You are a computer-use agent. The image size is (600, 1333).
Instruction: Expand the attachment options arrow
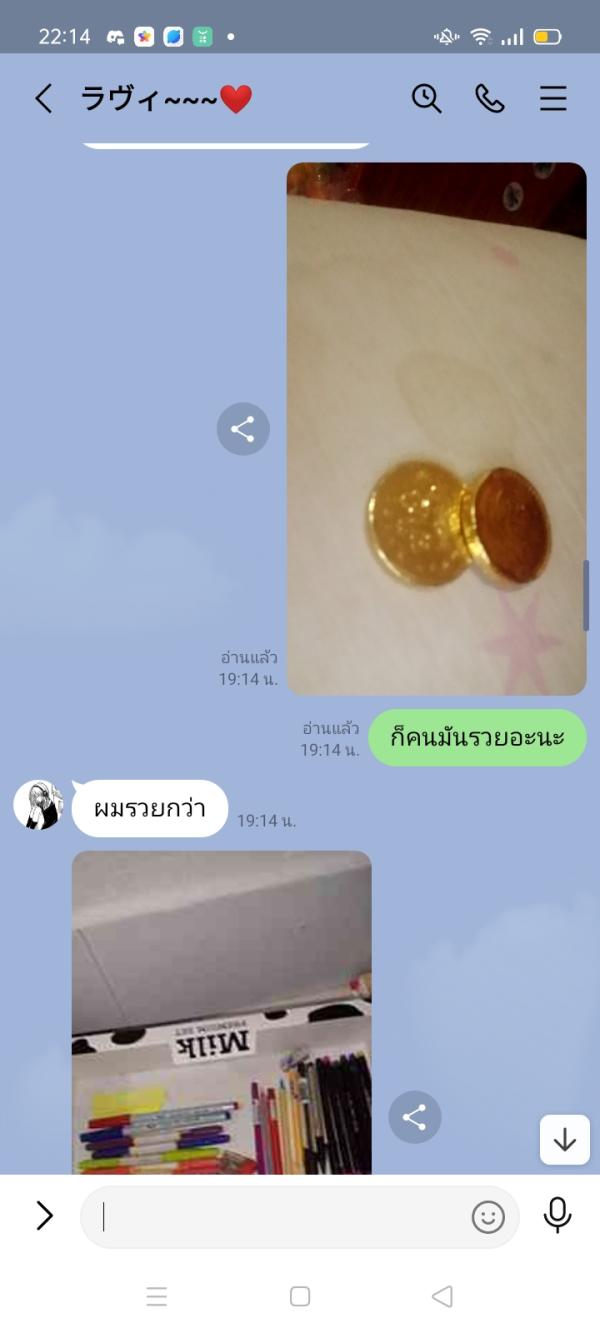point(44,1215)
